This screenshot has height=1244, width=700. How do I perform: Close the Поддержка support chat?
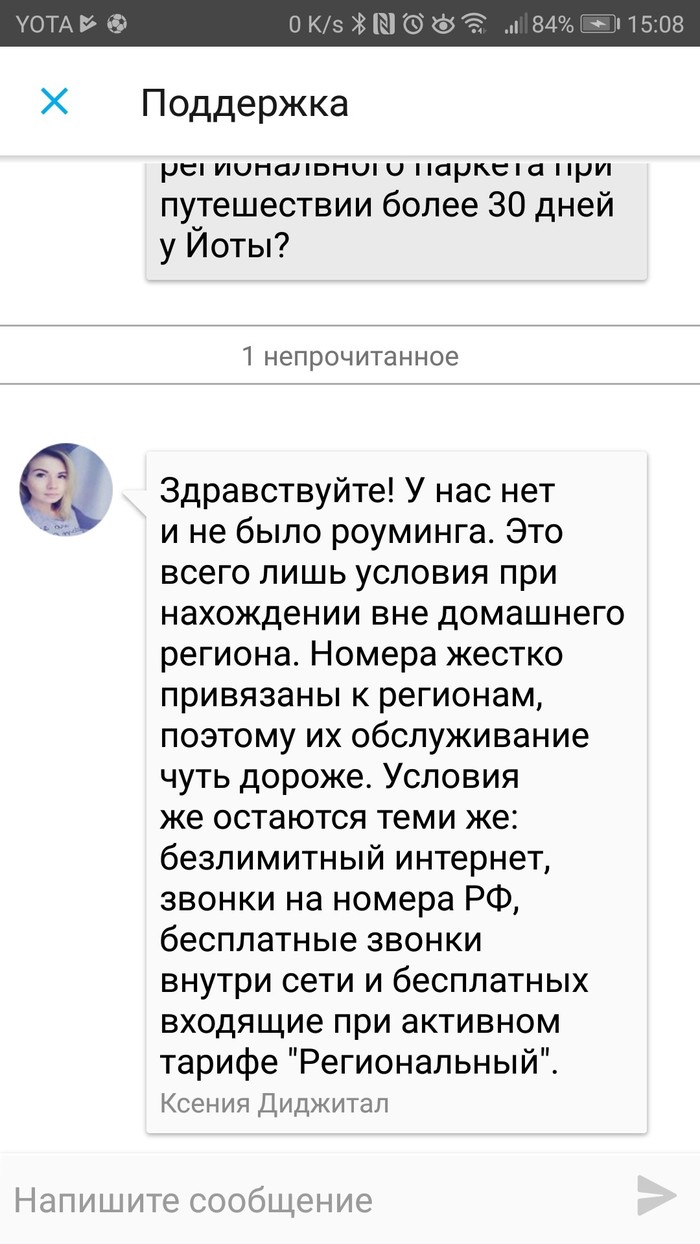(54, 101)
